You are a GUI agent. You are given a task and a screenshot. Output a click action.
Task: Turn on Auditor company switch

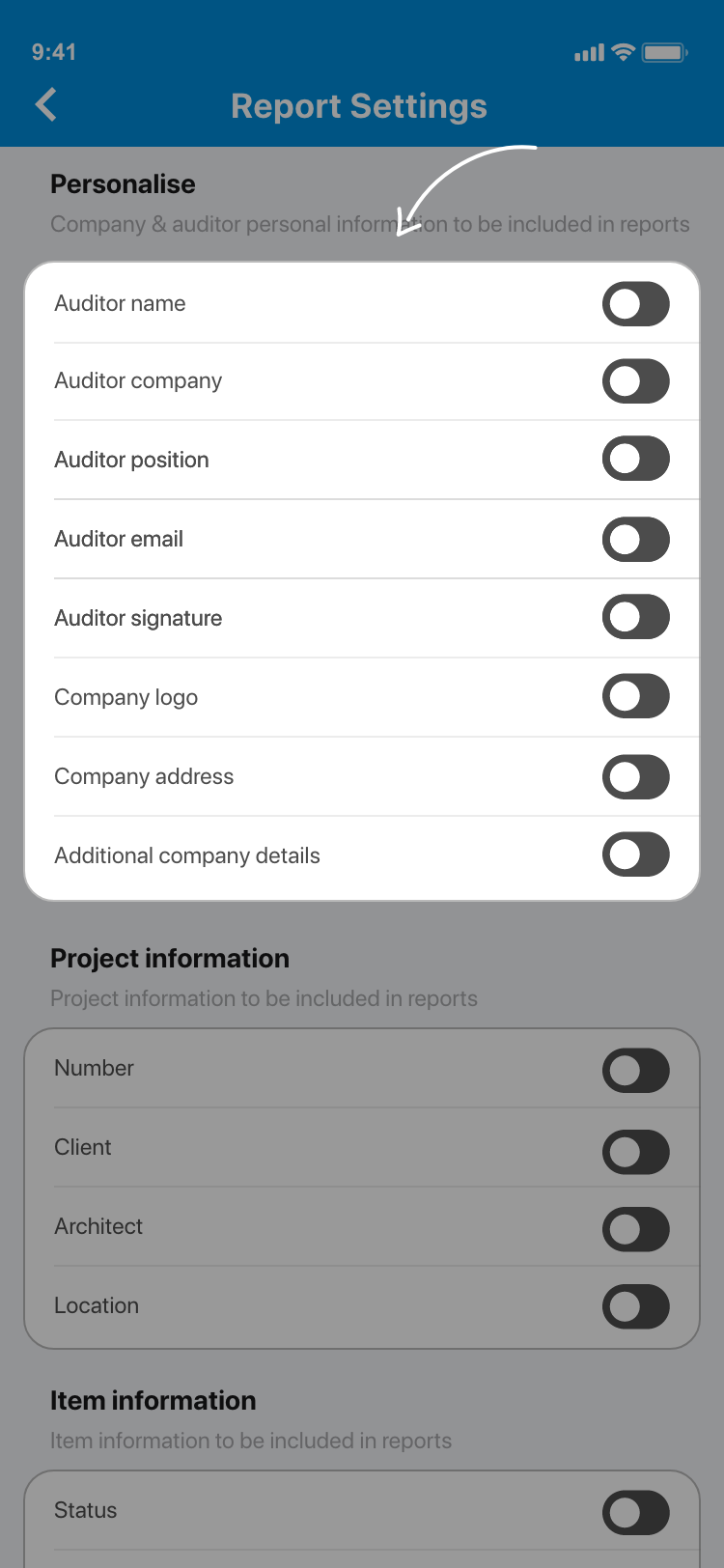pyautogui.click(x=635, y=381)
